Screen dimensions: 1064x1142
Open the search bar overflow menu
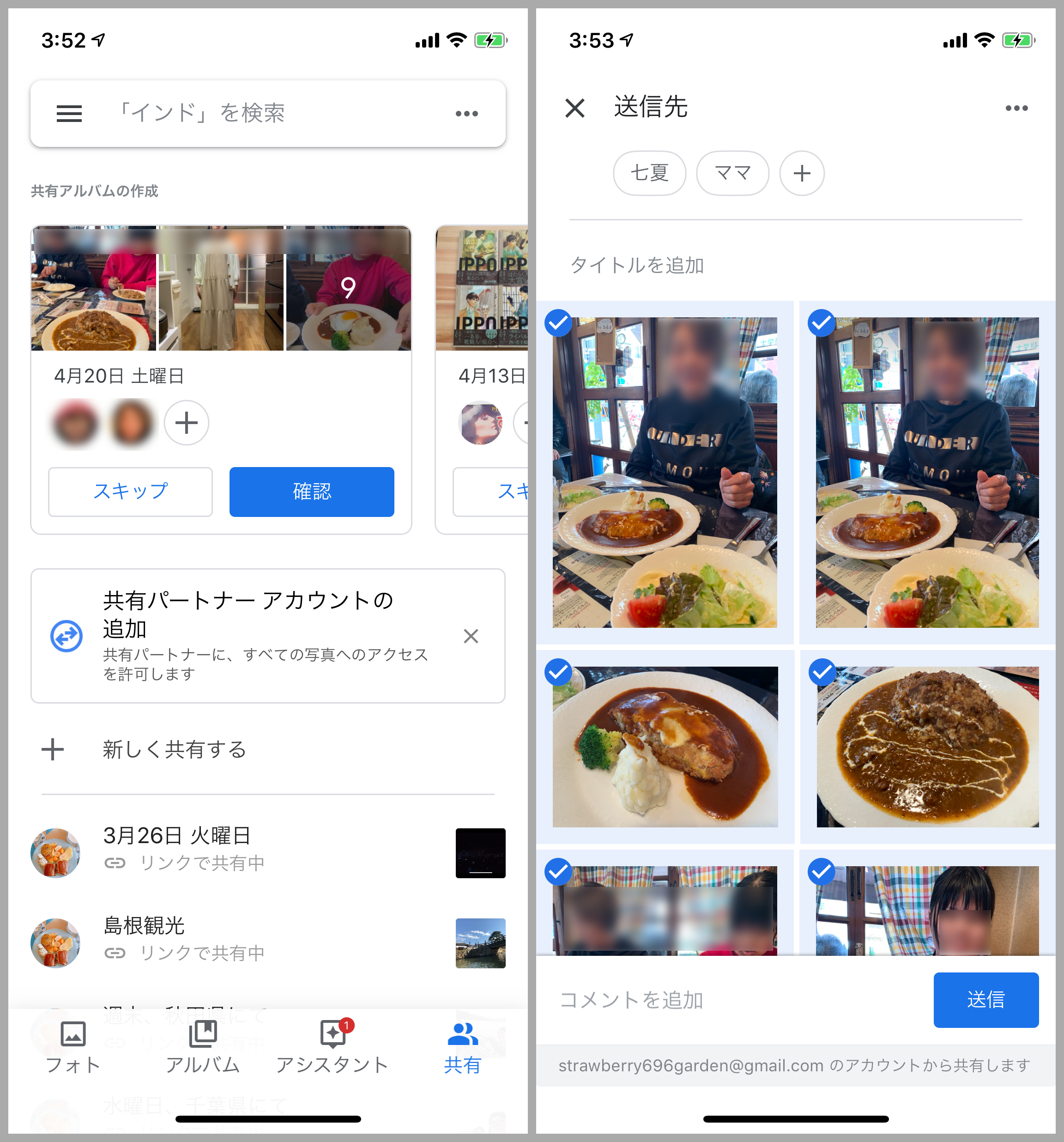point(466,114)
